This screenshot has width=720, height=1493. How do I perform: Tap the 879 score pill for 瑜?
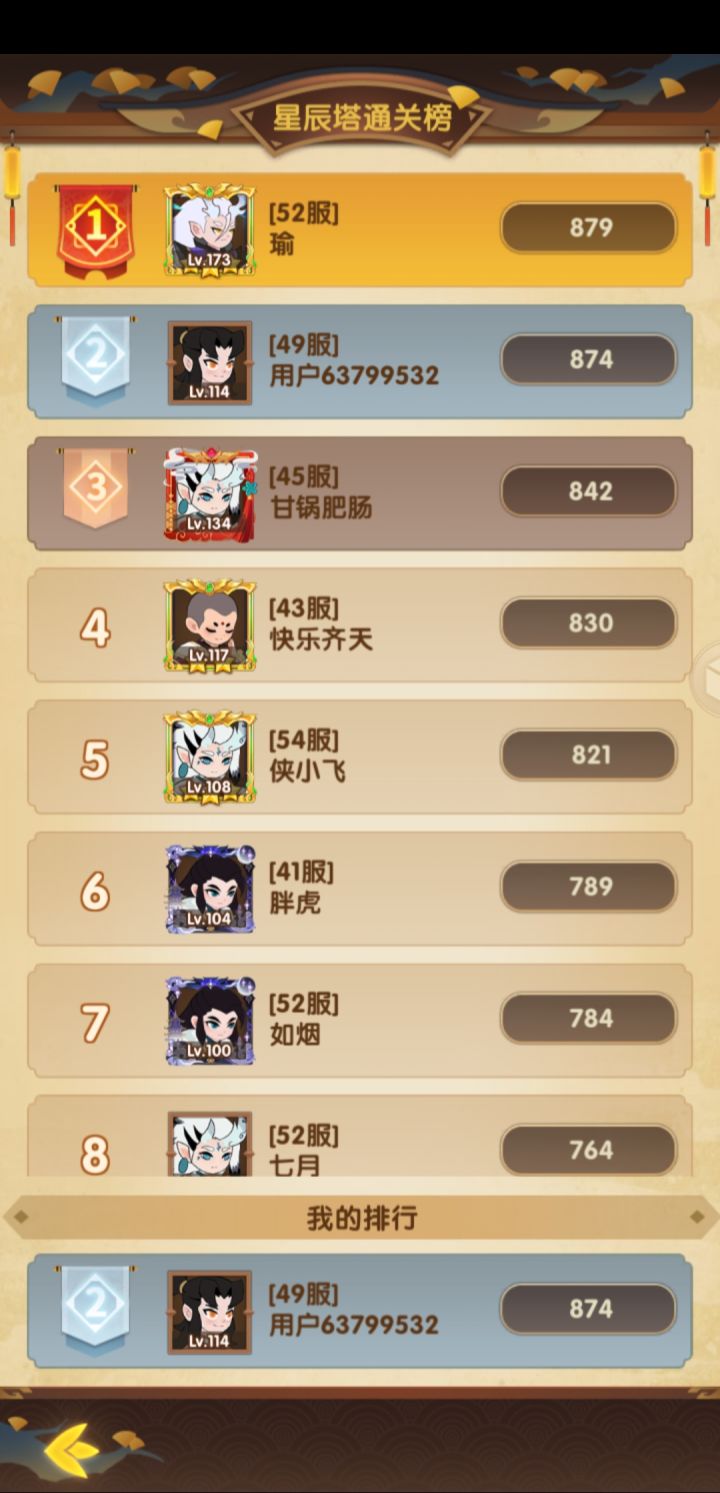tap(588, 228)
